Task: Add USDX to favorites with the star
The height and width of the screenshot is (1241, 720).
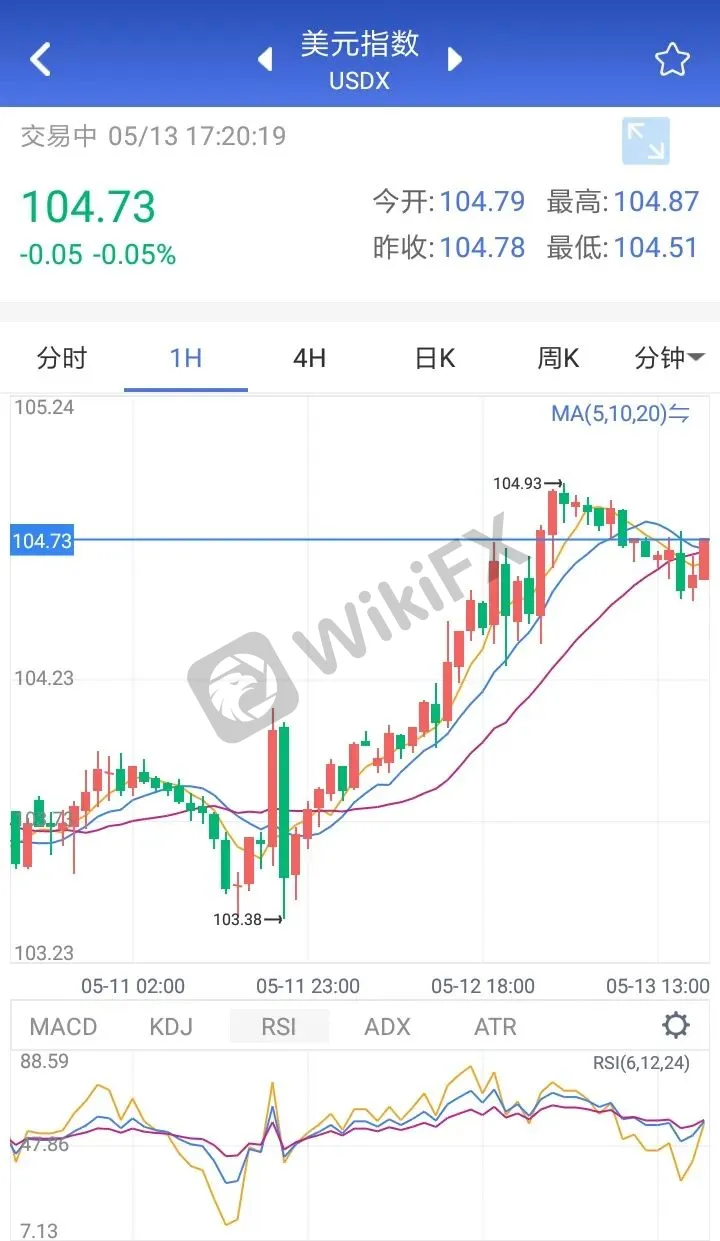Action: tap(672, 60)
